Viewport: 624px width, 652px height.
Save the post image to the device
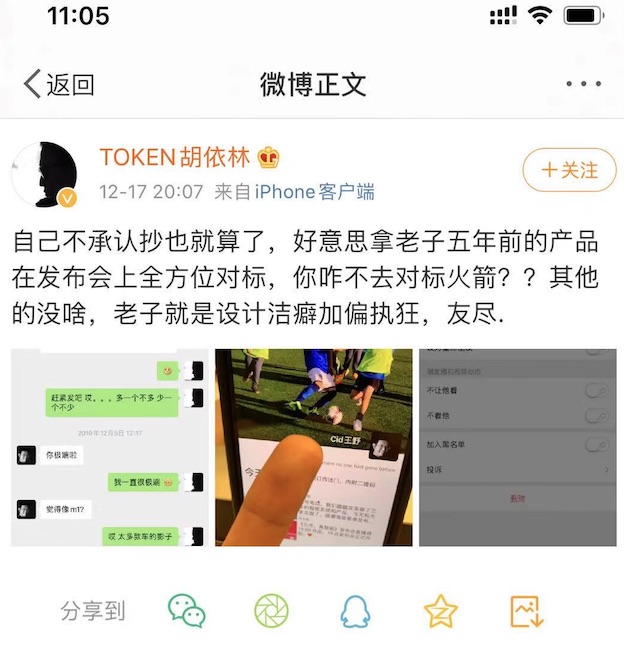[525, 611]
